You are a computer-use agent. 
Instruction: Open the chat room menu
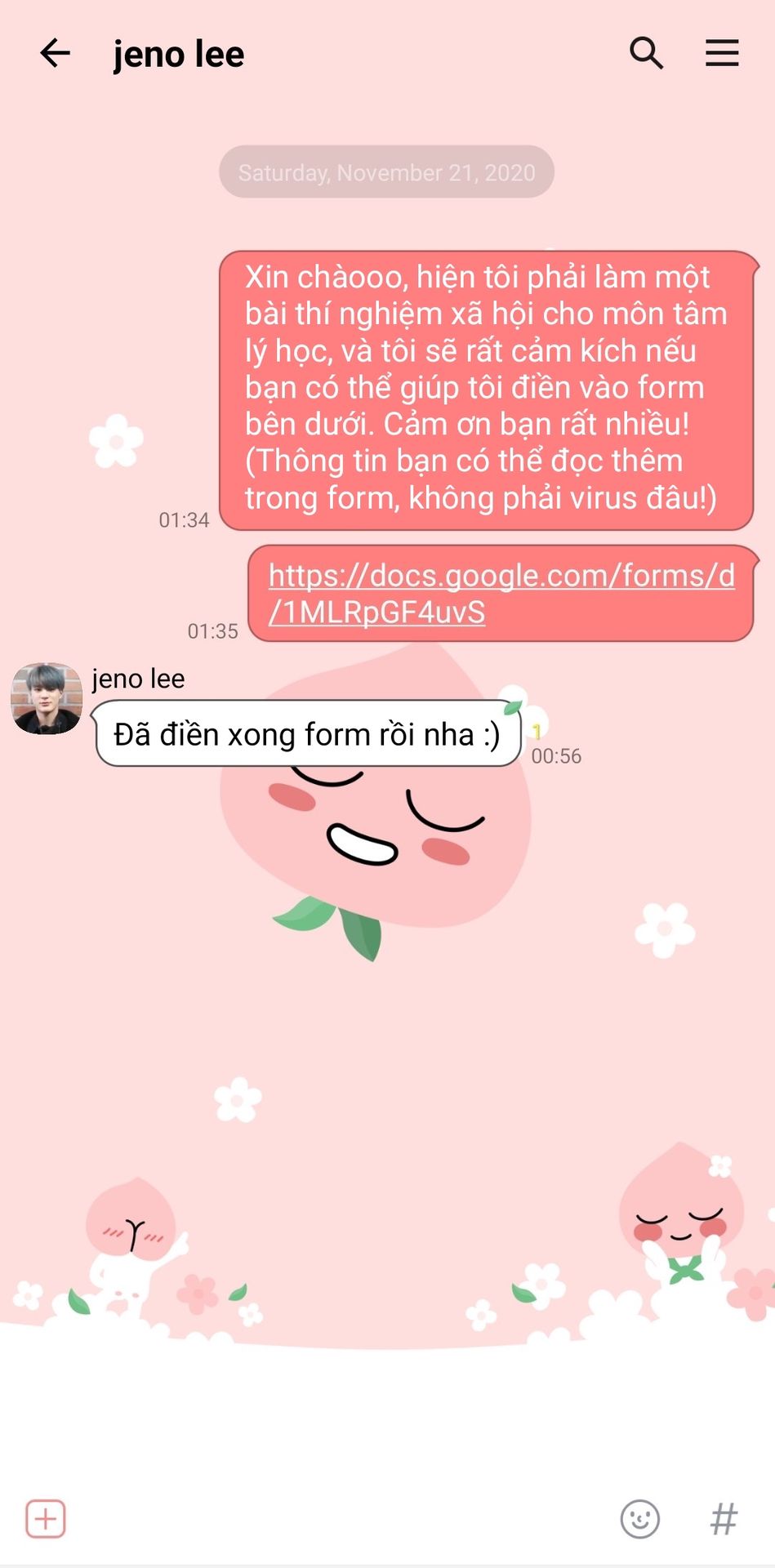722,54
